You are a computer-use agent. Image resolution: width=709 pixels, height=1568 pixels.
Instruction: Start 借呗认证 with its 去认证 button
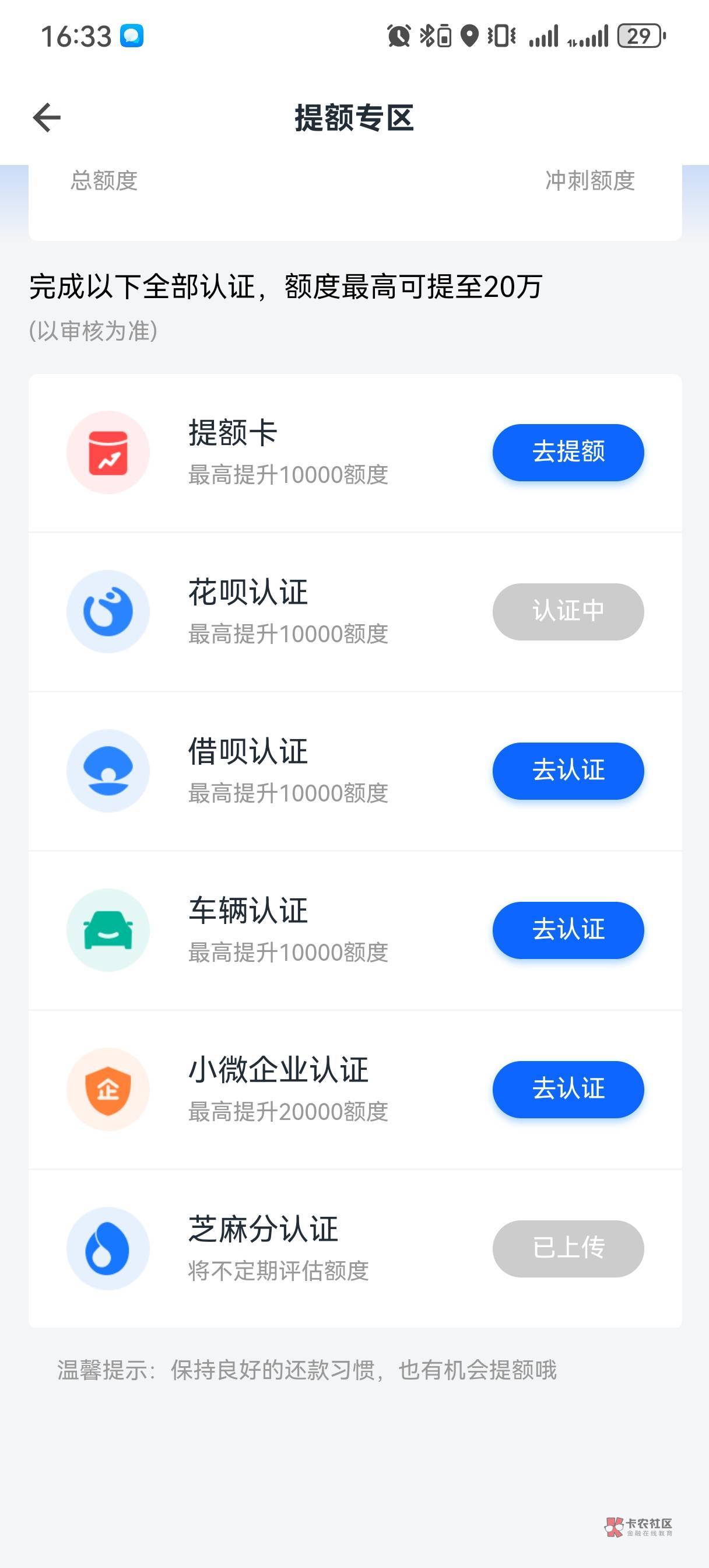point(568,771)
